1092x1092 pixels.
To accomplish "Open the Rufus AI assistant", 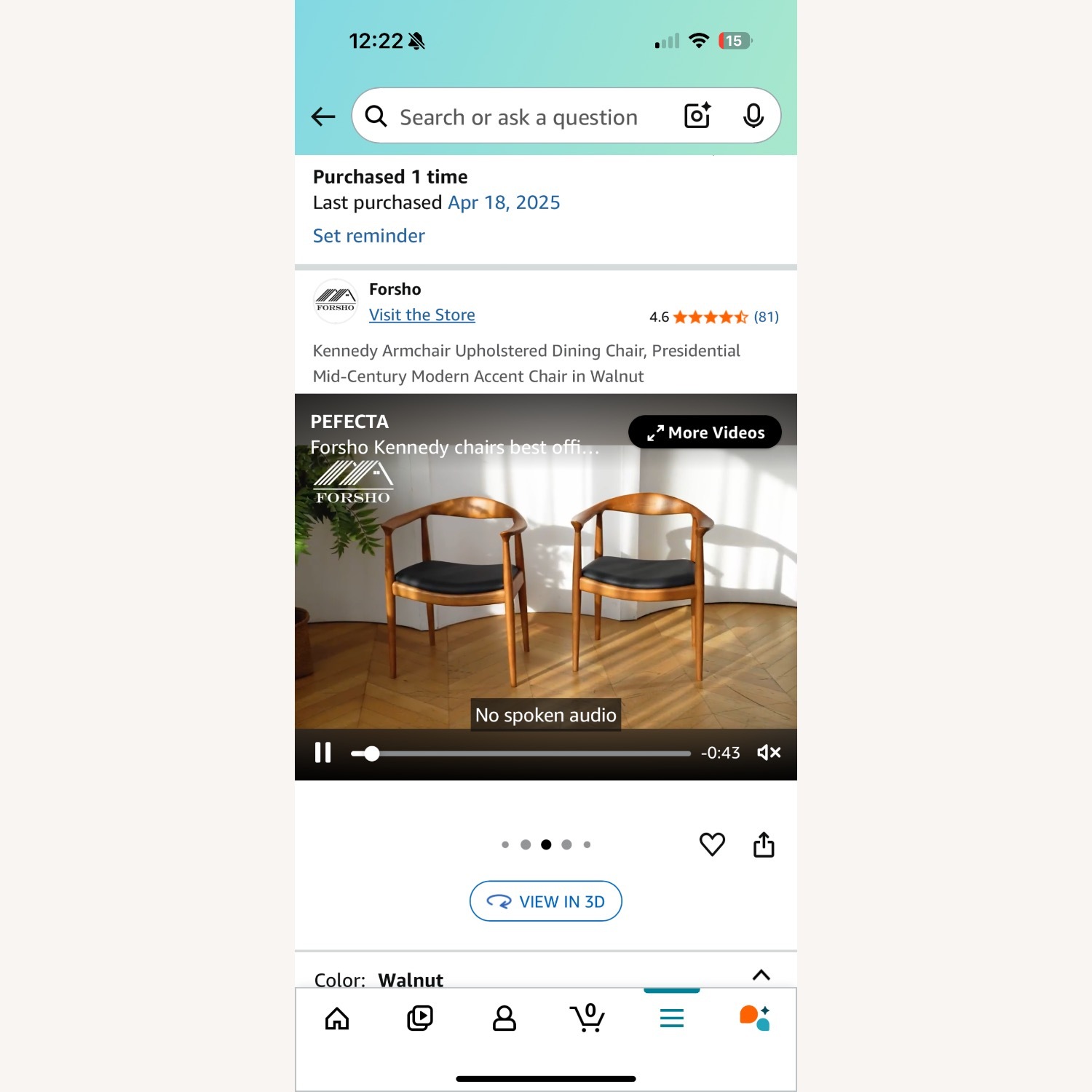I will (x=754, y=1018).
